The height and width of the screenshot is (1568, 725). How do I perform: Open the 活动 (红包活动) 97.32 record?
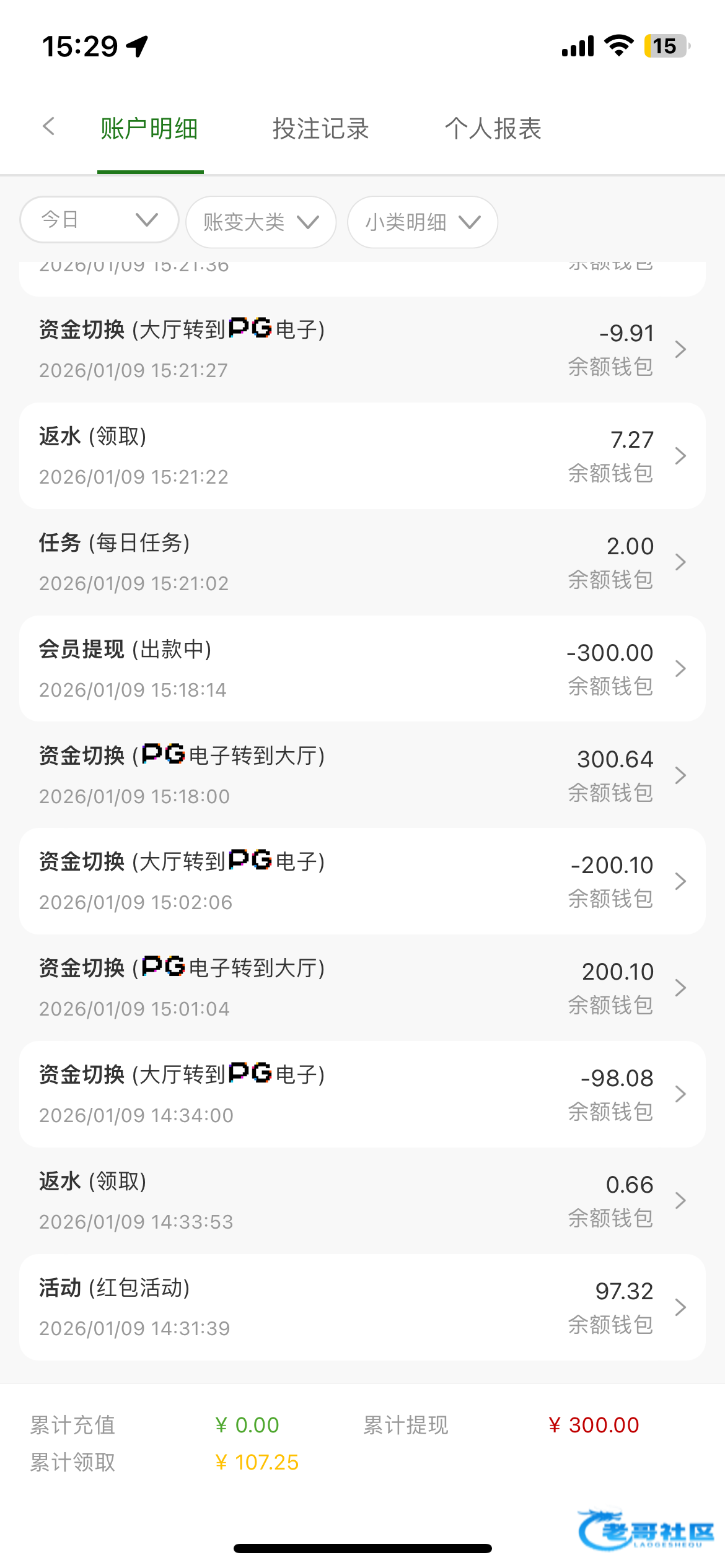pyautogui.click(x=362, y=1307)
